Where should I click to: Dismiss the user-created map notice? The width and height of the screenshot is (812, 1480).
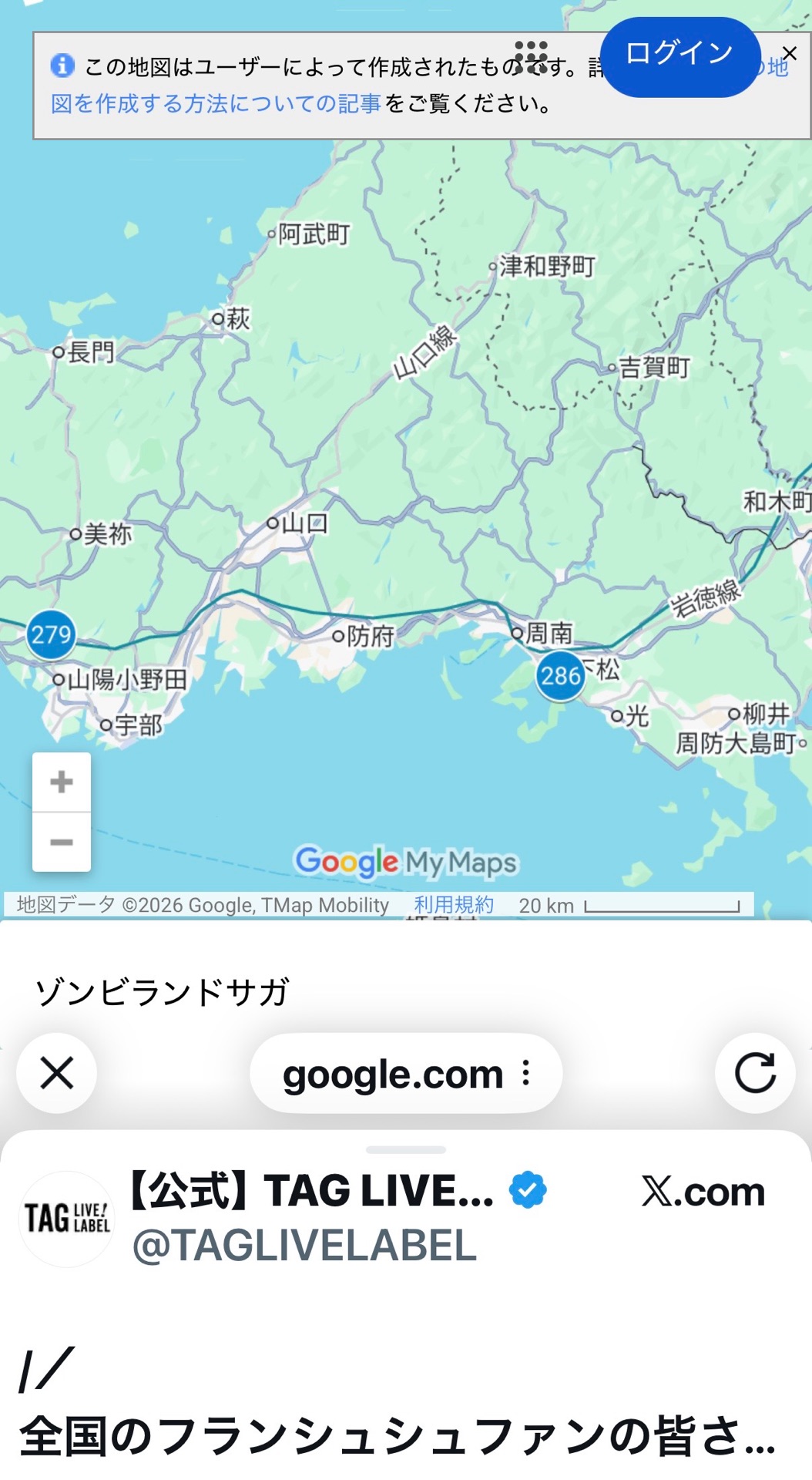790,53
